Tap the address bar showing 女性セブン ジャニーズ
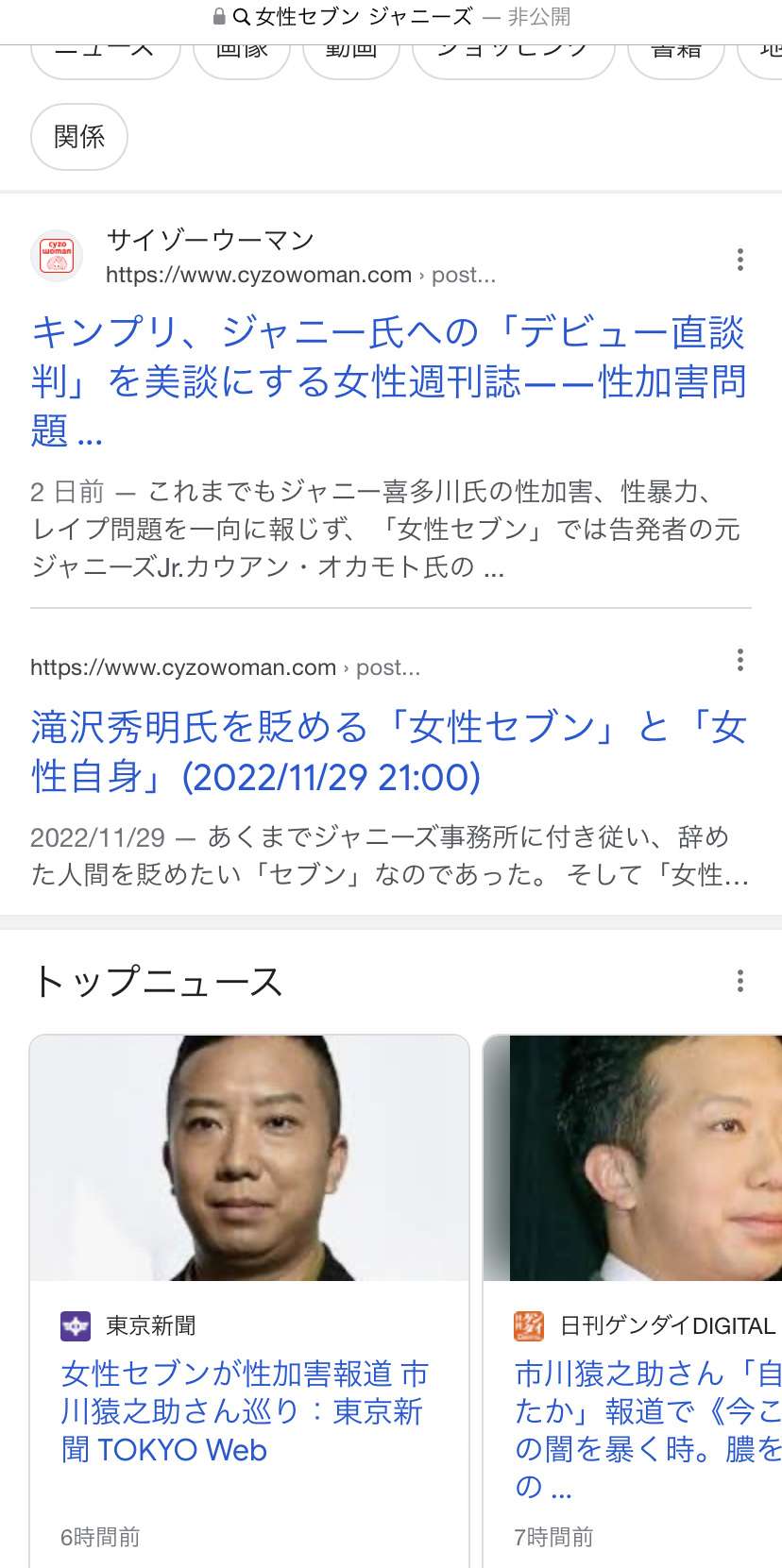782x1568 pixels. [x=391, y=17]
